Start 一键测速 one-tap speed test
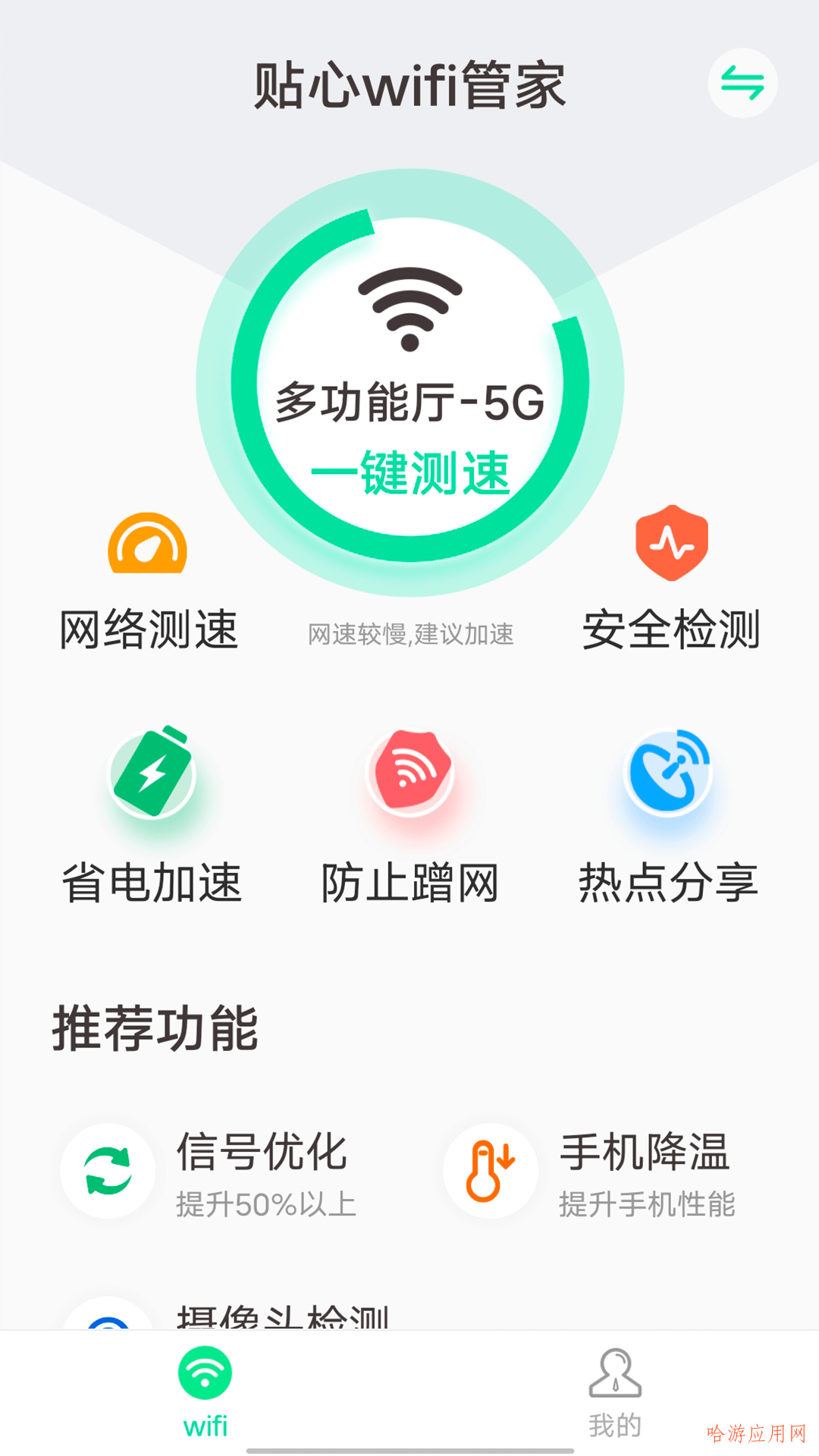The width and height of the screenshot is (819, 1456). pyautogui.click(x=410, y=472)
